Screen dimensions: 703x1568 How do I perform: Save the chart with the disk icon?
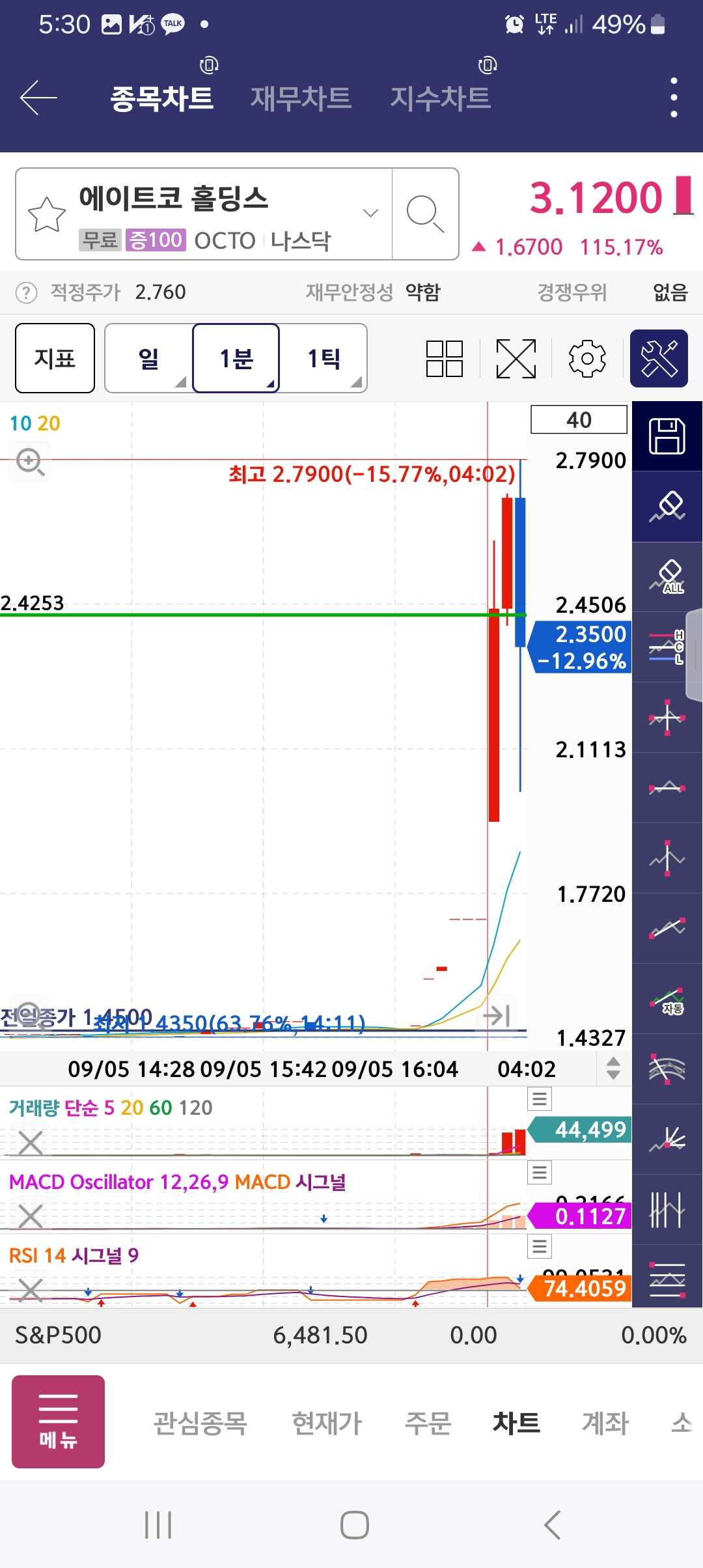click(x=667, y=436)
